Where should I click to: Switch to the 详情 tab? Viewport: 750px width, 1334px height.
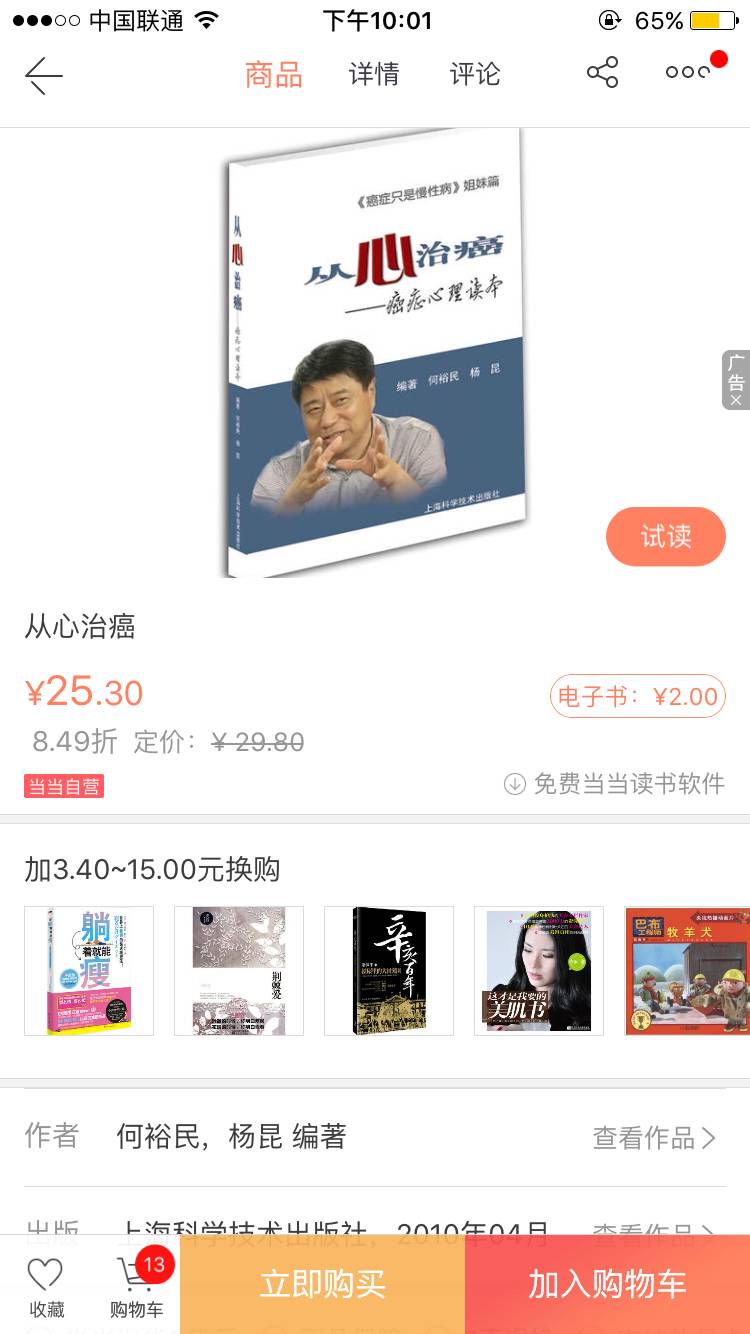374,75
